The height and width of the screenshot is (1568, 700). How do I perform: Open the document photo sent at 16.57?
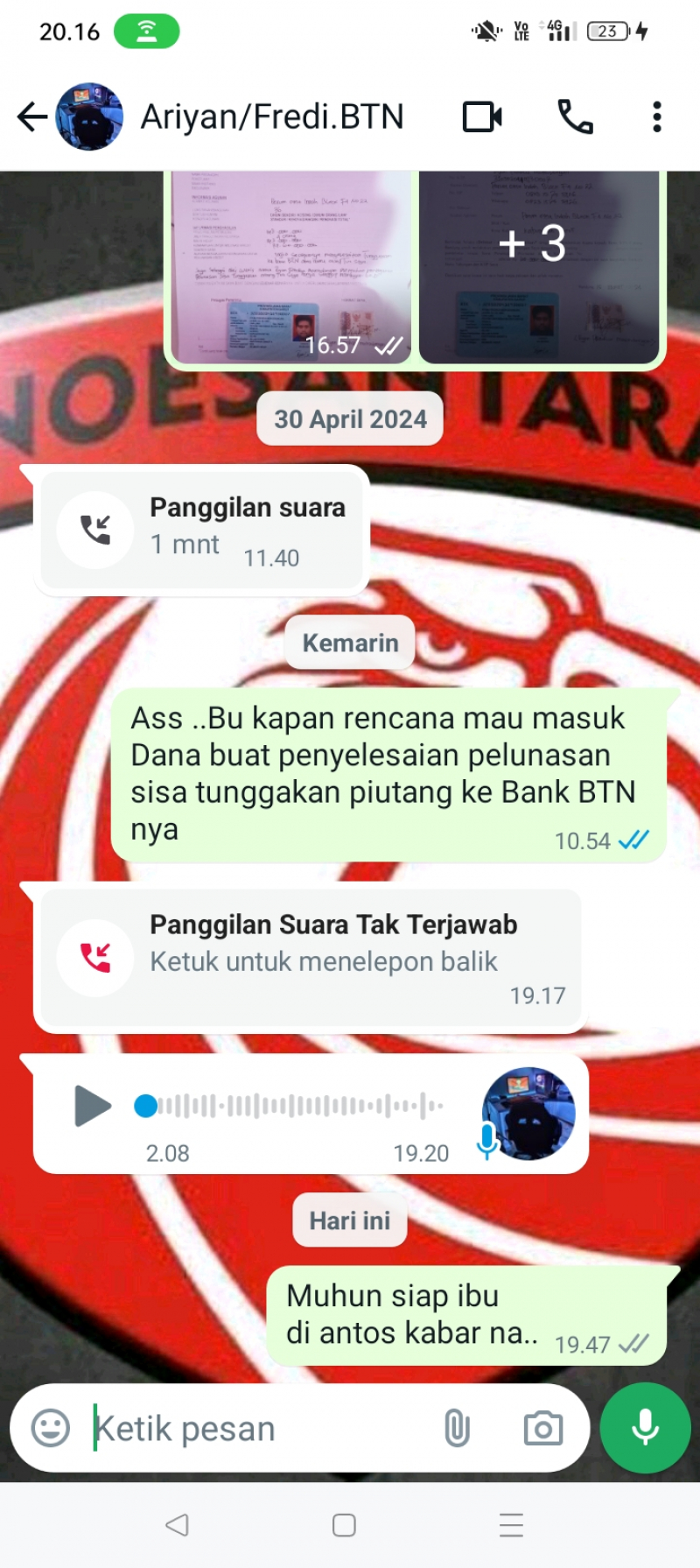[x=290, y=267]
